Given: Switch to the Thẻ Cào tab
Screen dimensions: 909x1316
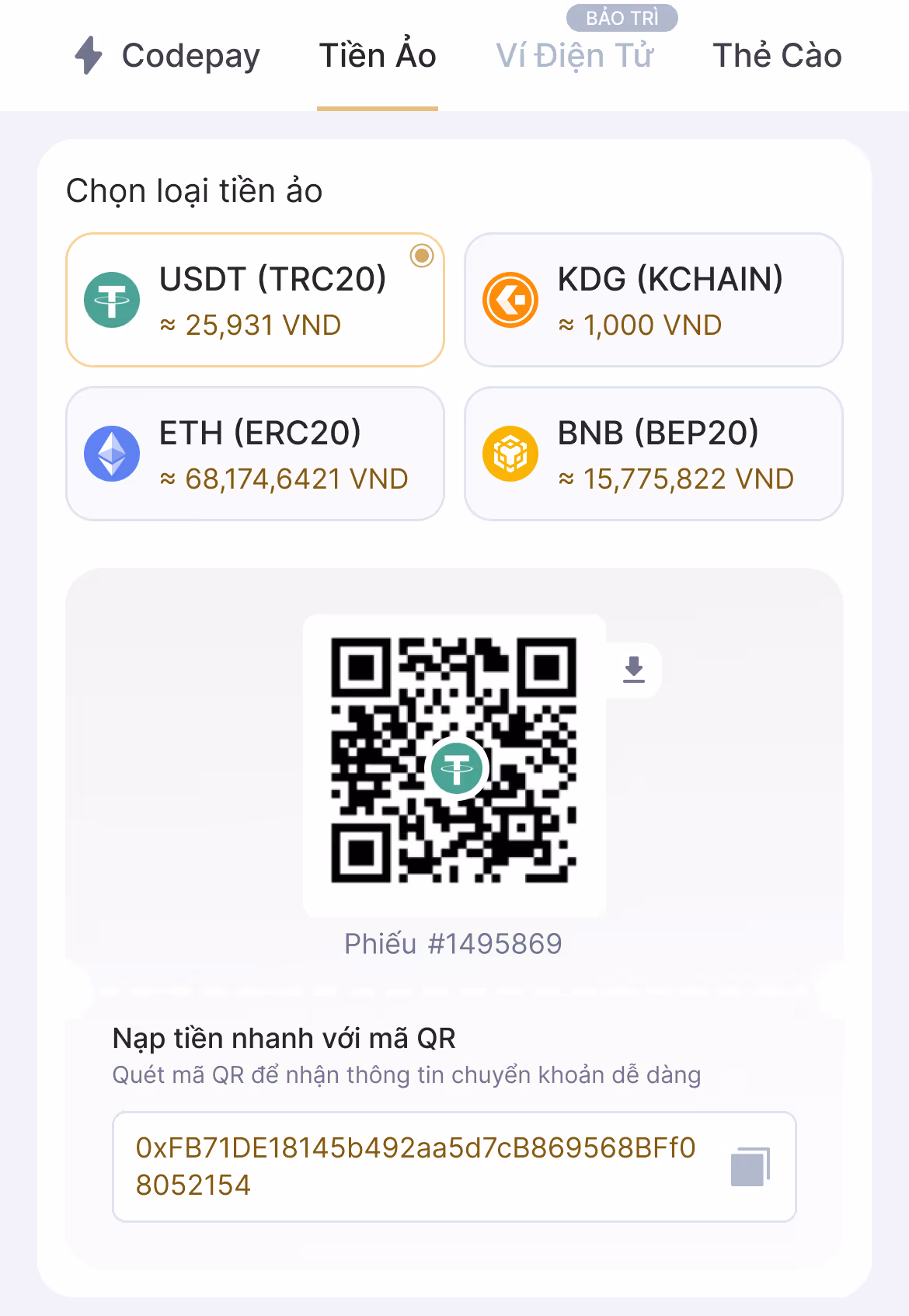Looking at the screenshot, I should [x=777, y=56].
